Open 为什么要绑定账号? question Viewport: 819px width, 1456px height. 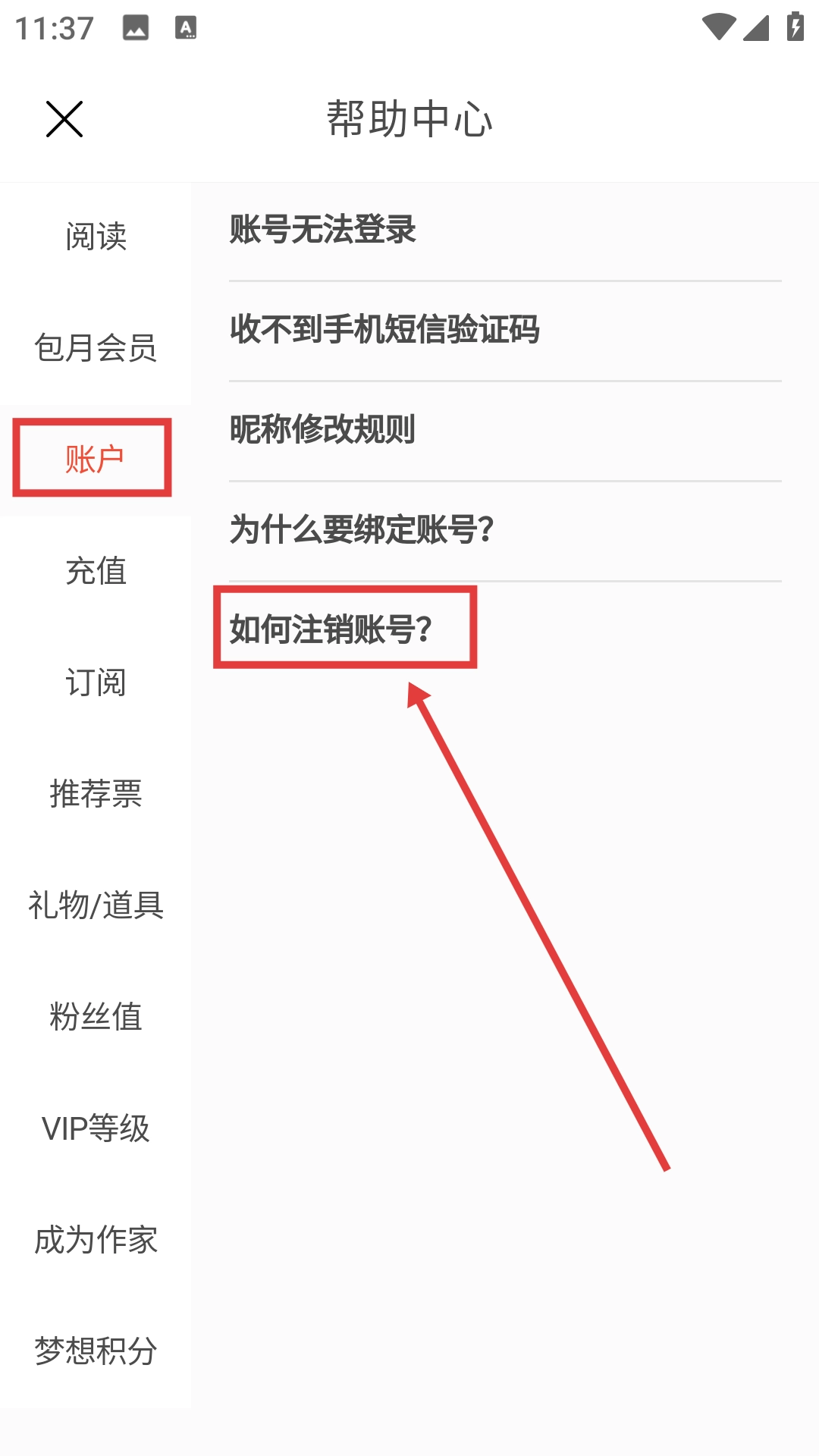pos(362,529)
